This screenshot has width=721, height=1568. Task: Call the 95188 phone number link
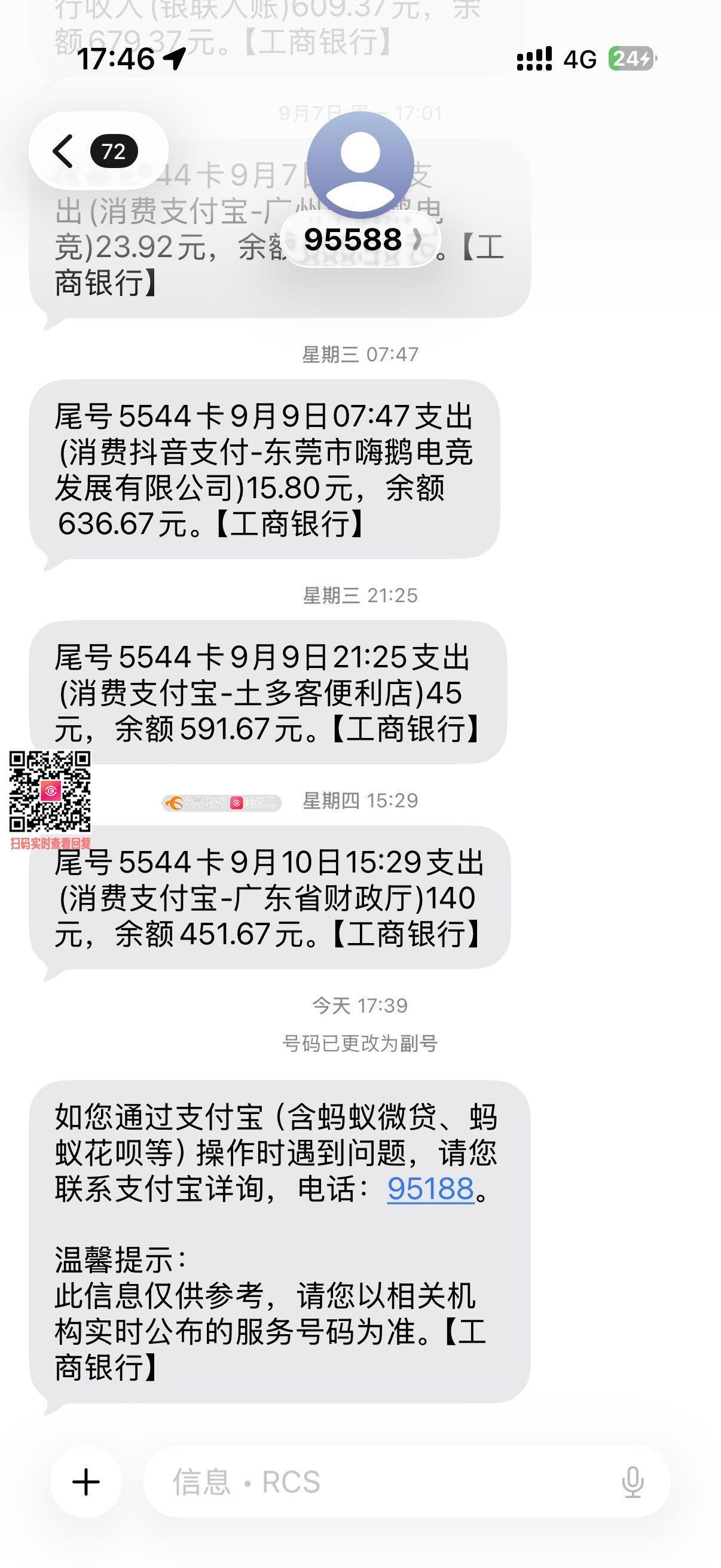click(431, 1188)
